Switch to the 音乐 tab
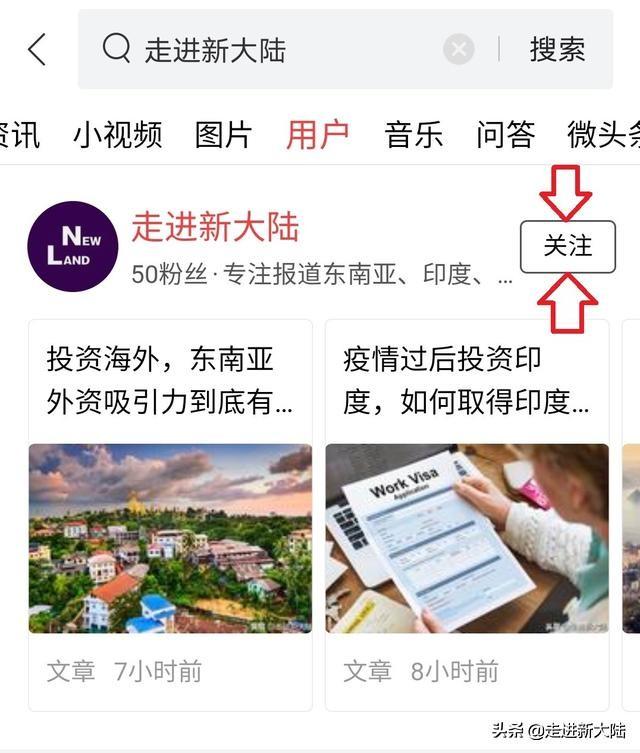Screen dimensions: 640x753 [x=413, y=134]
